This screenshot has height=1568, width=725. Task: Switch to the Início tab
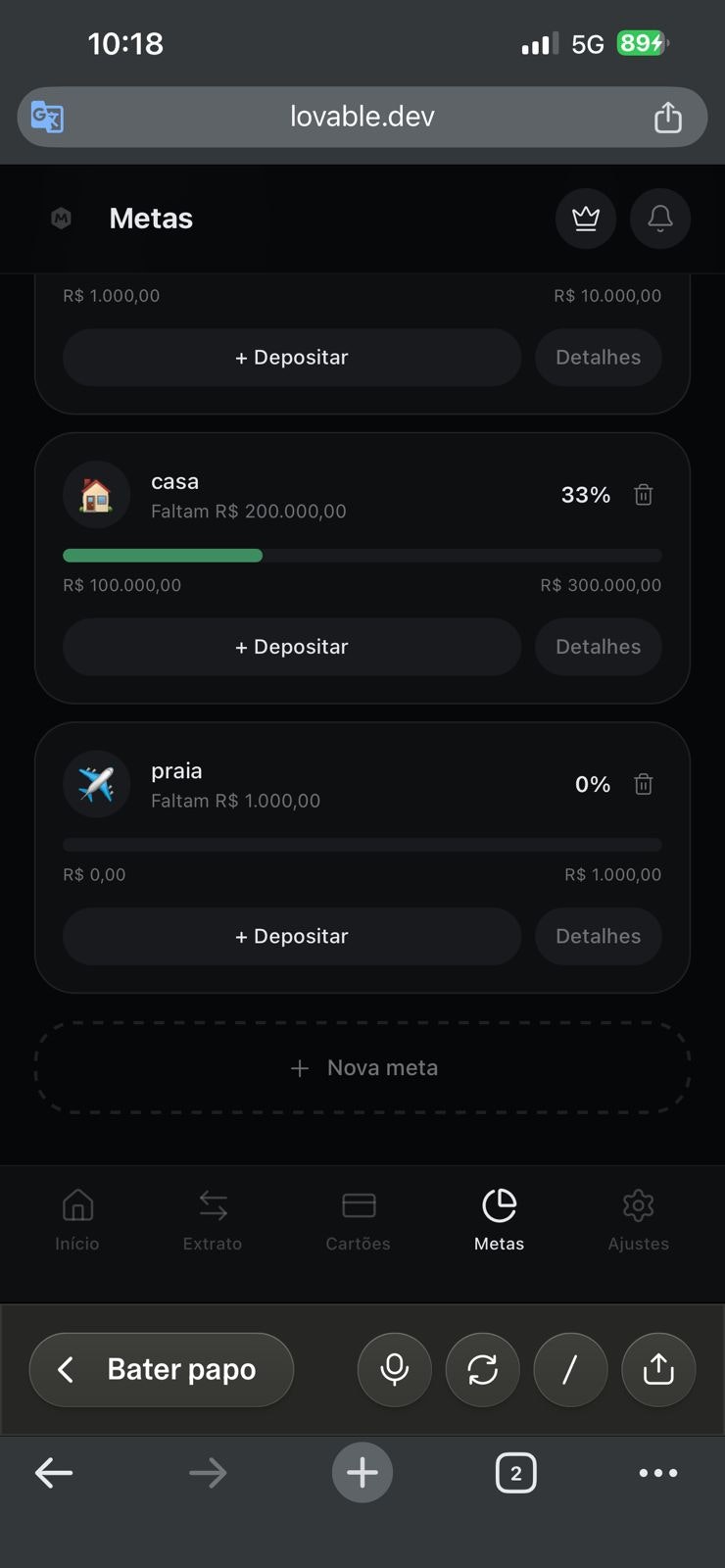pos(77,1219)
